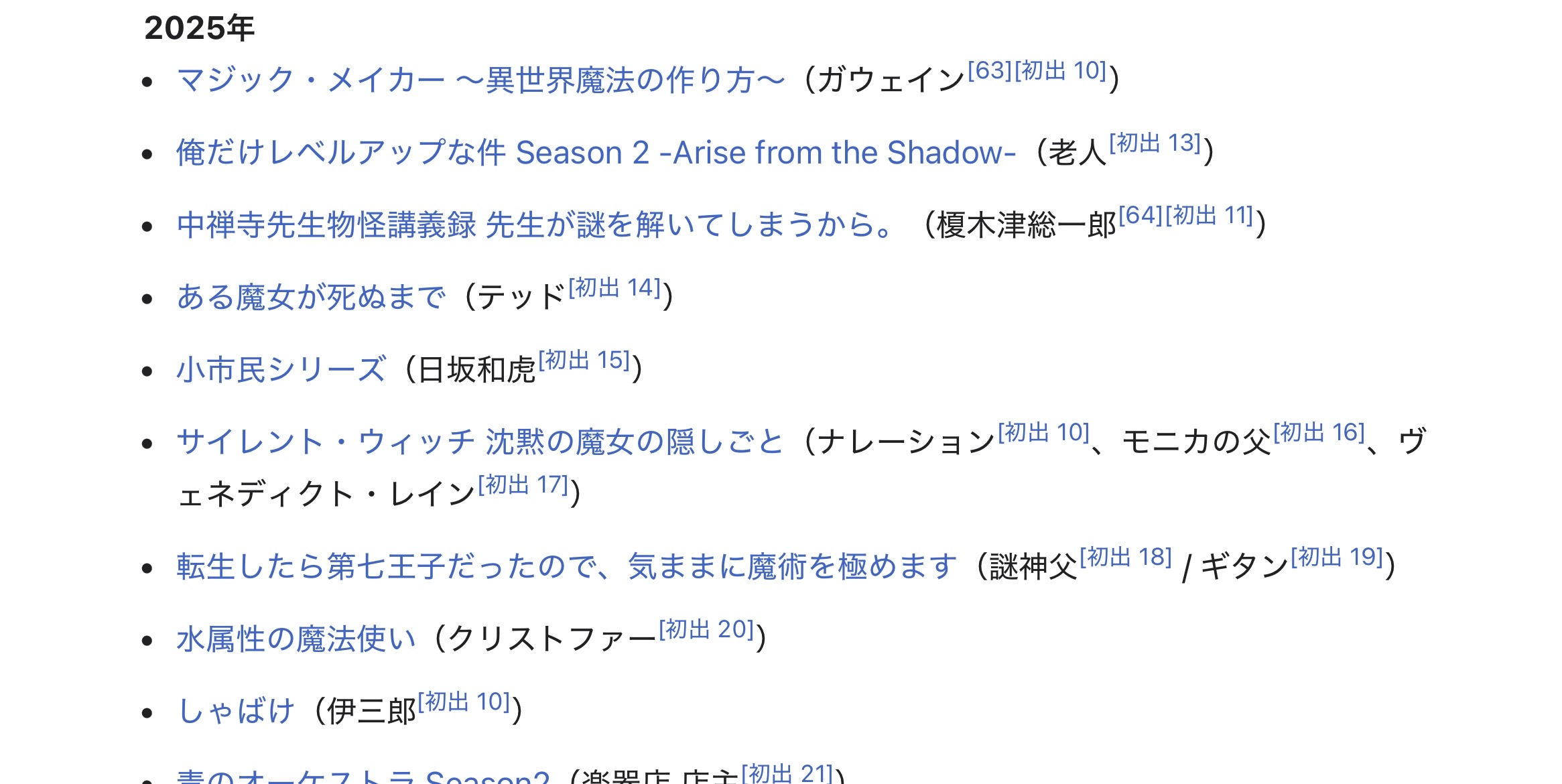
Task: Tap the 初出 13 footnote after 老人
Action: 1155,143
